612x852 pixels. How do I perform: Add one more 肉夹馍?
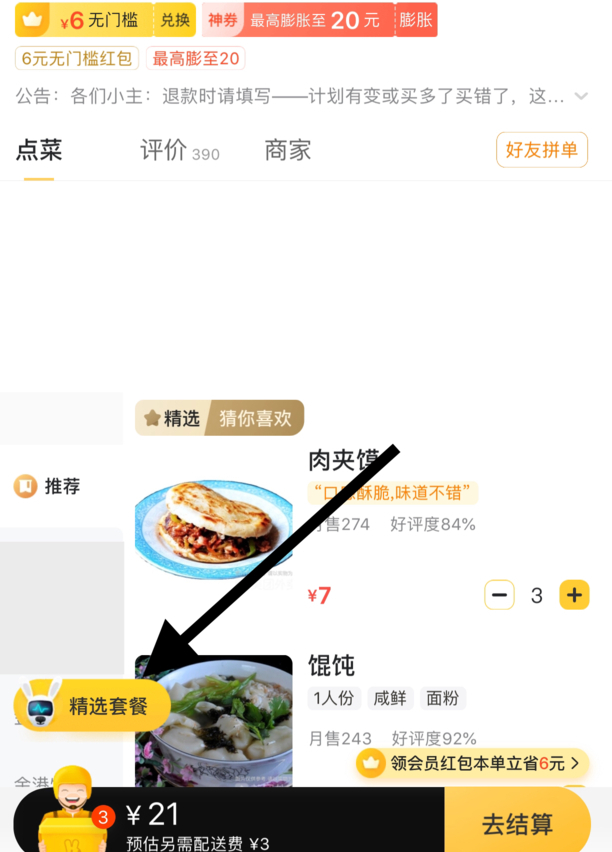point(574,595)
